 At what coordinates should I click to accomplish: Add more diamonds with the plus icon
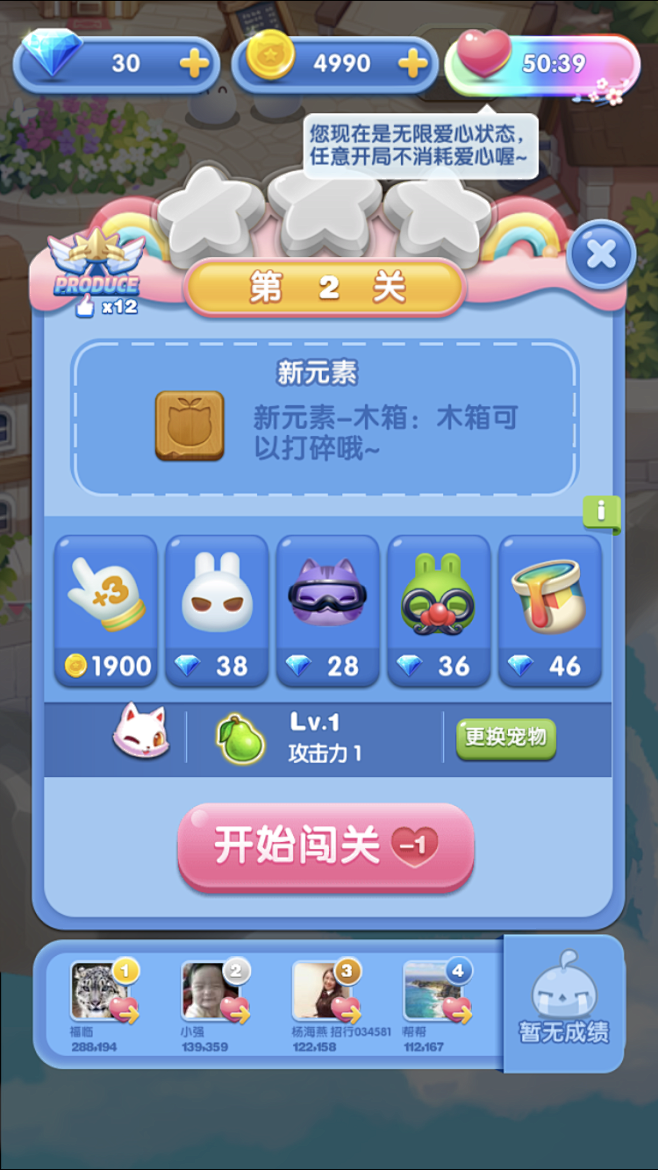click(194, 63)
